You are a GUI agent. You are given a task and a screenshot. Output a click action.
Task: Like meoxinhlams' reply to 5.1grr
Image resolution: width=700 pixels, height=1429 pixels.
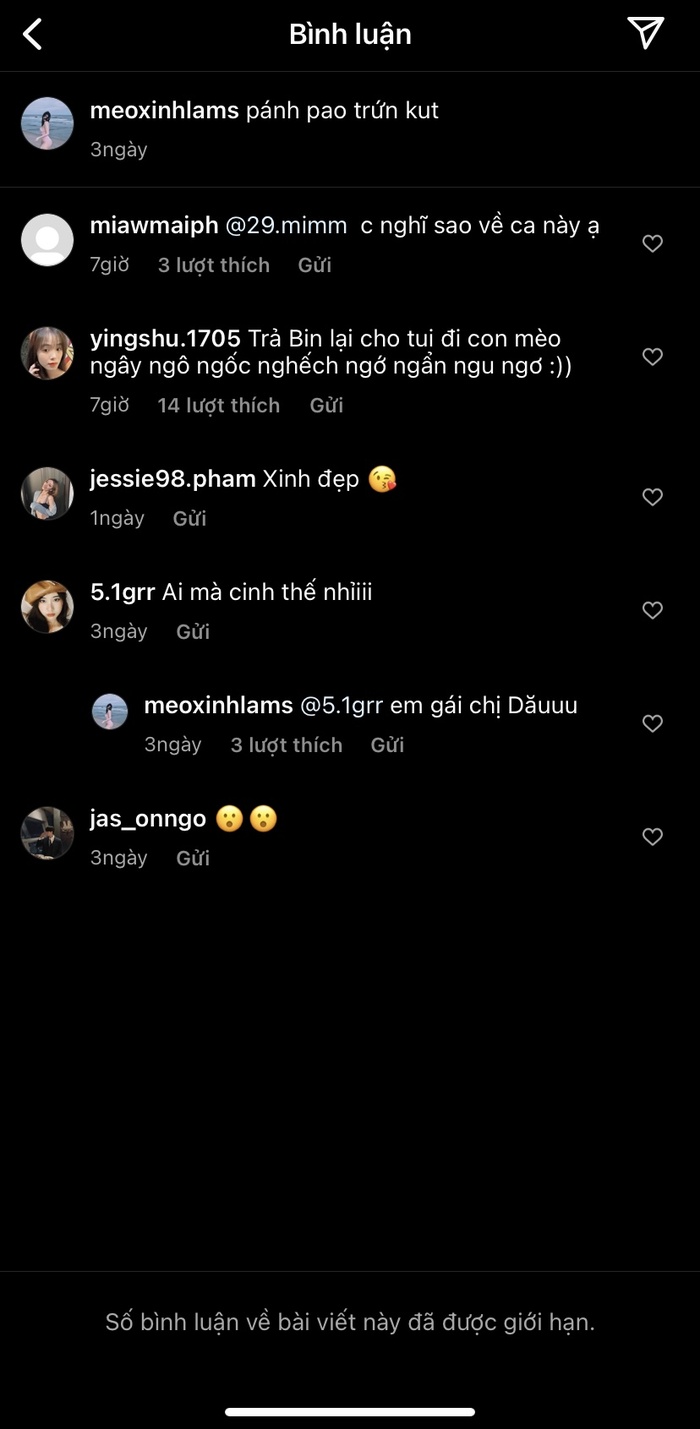(x=652, y=723)
